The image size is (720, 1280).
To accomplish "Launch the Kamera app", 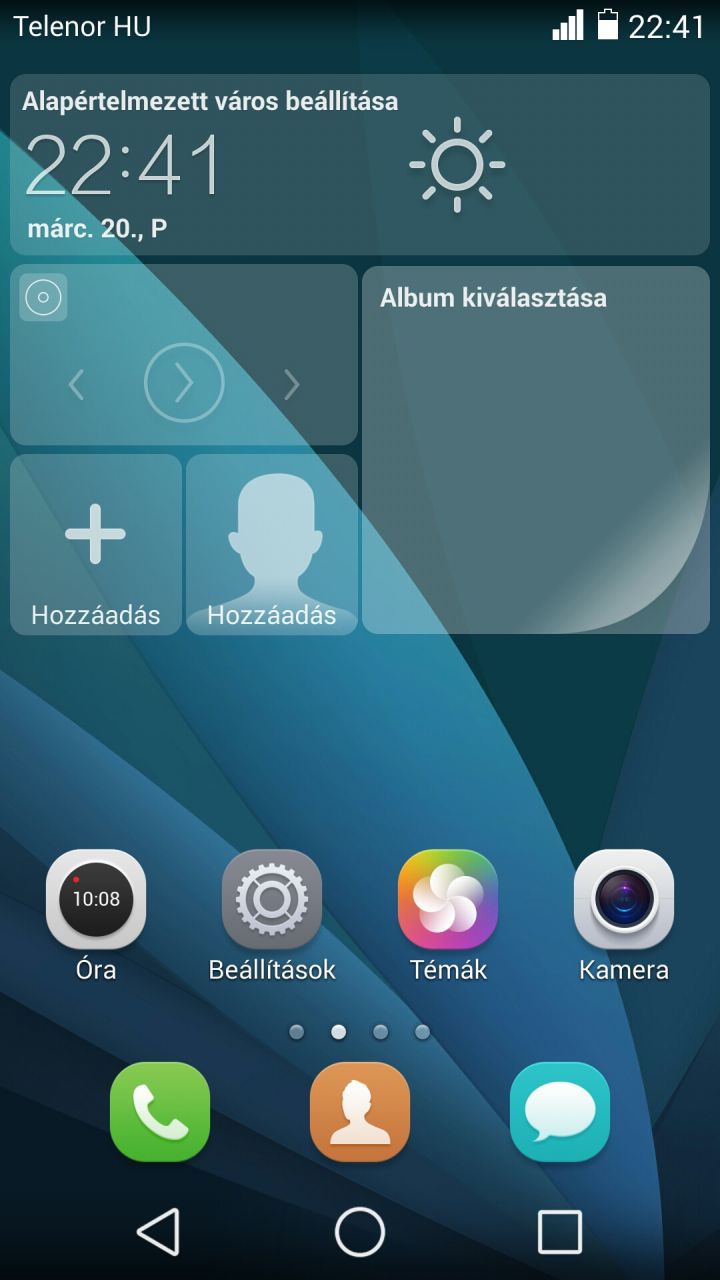I will (624, 900).
